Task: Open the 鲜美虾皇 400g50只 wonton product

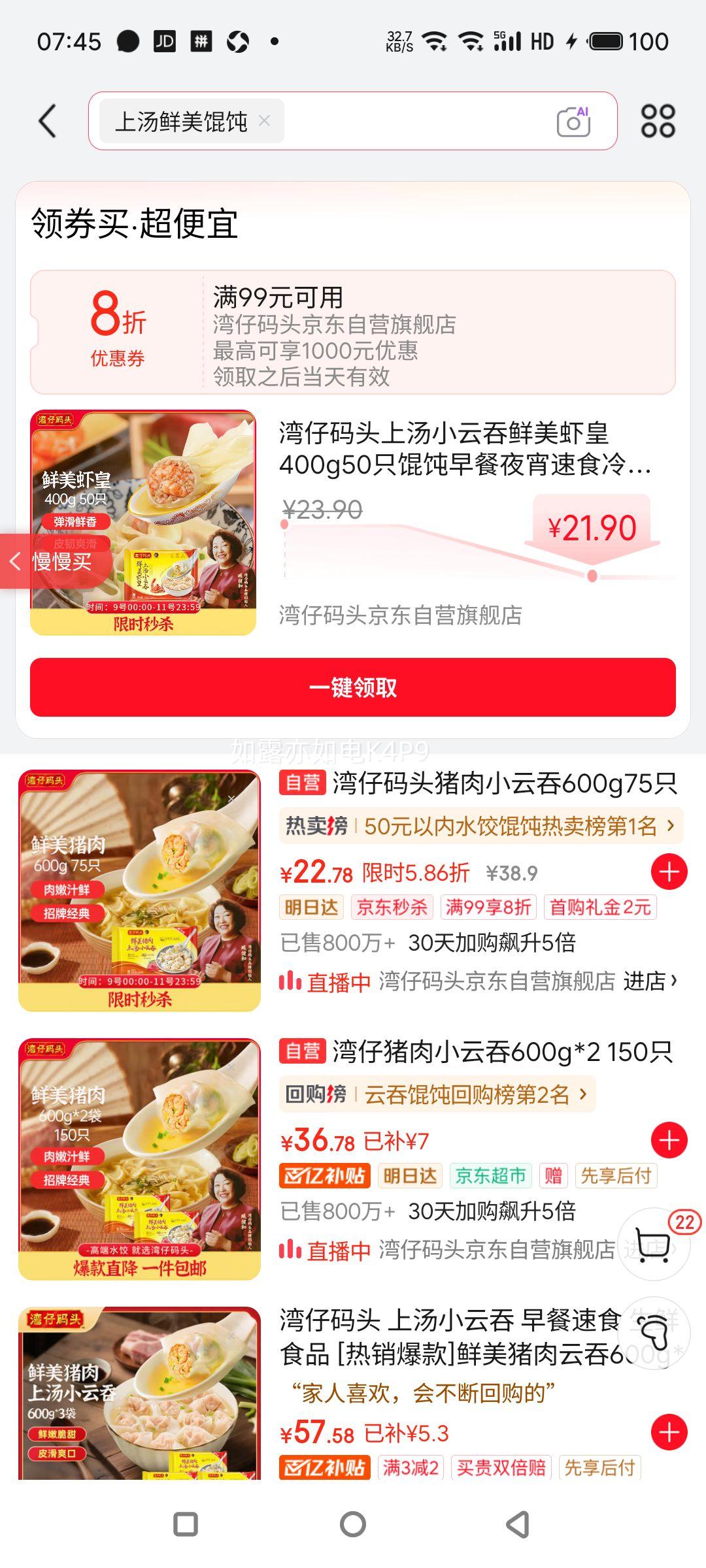Action: pos(464,449)
